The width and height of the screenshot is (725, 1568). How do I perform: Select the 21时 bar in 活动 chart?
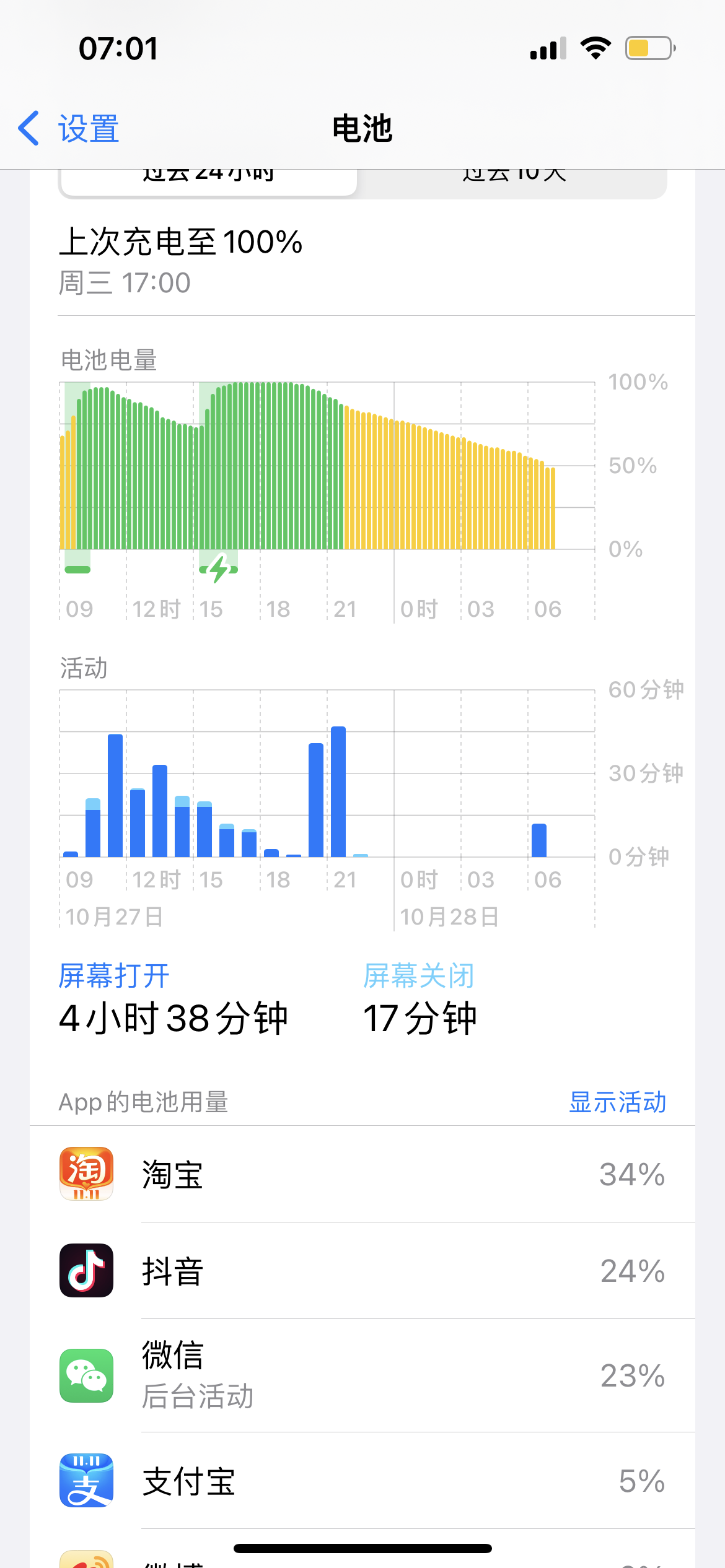pos(338,791)
